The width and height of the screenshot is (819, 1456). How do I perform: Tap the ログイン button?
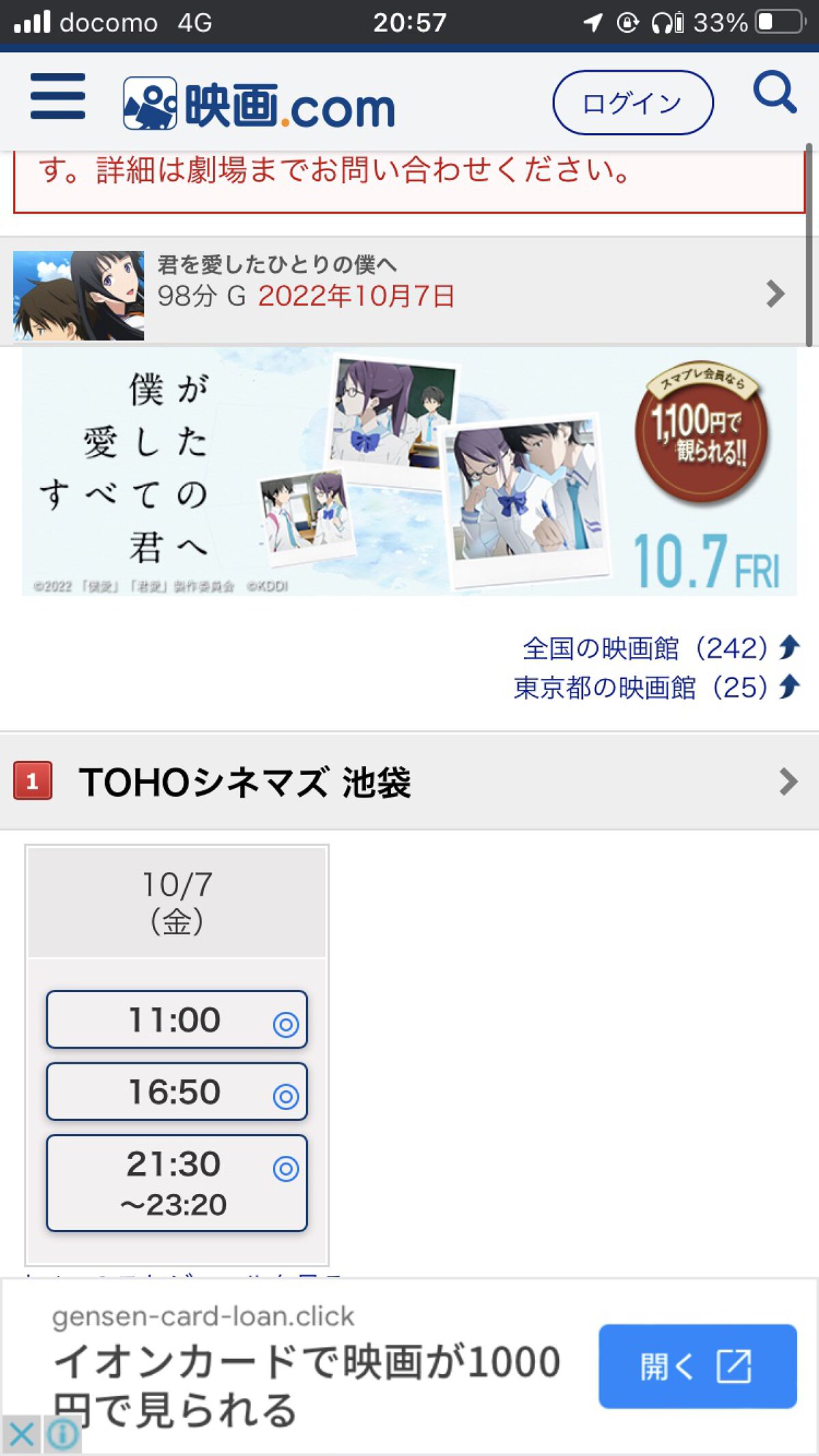(x=633, y=103)
